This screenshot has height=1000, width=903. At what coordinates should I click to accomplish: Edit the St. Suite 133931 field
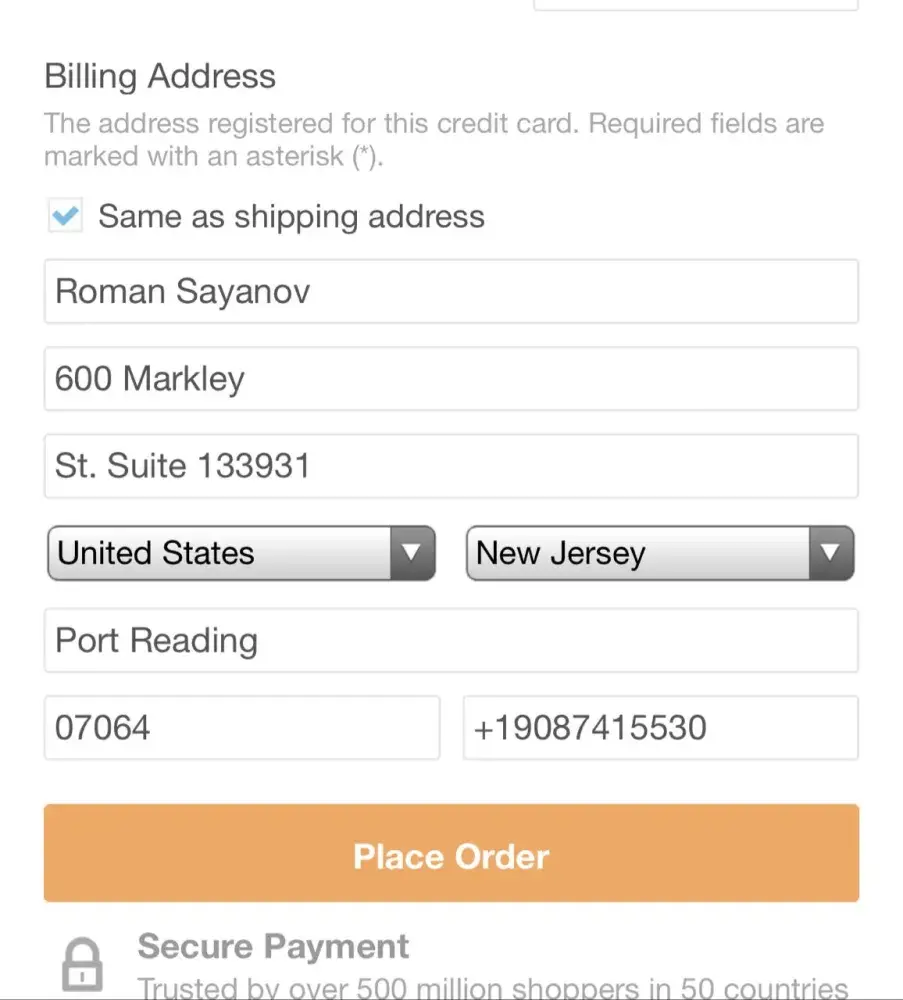coord(450,466)
